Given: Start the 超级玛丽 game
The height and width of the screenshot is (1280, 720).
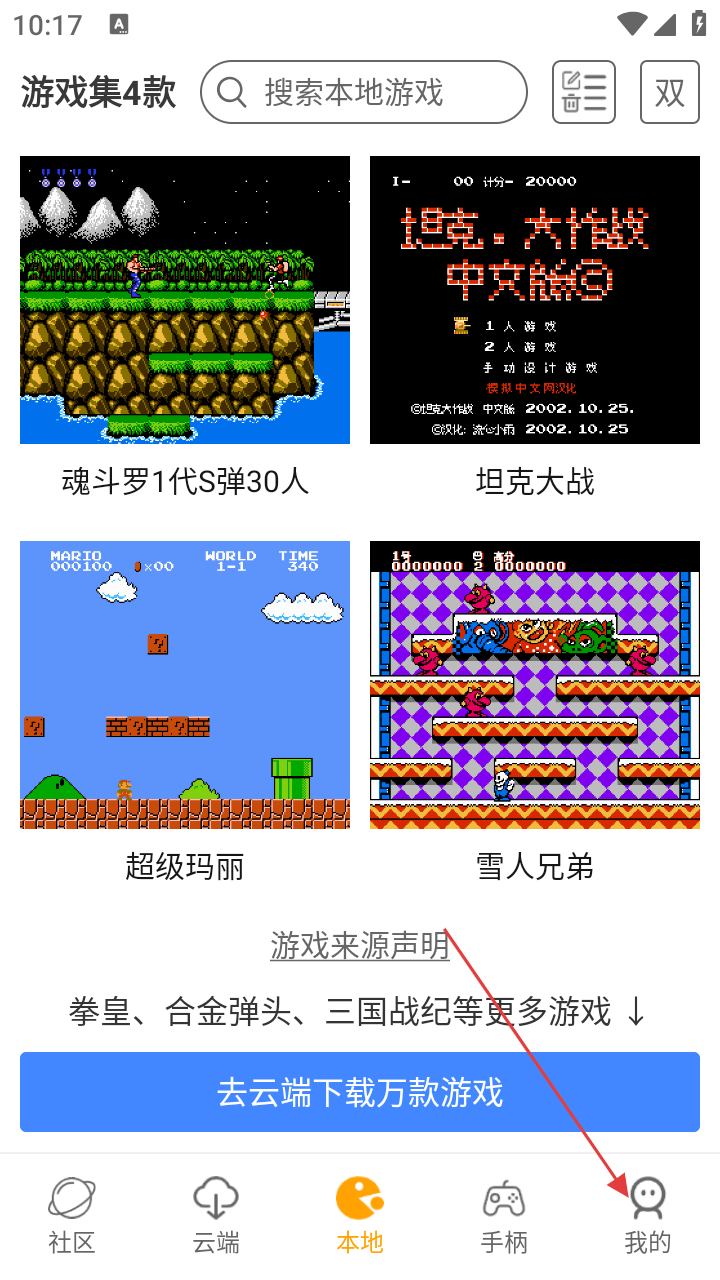Looking at the screenshot, I should [x=185, y=685].
